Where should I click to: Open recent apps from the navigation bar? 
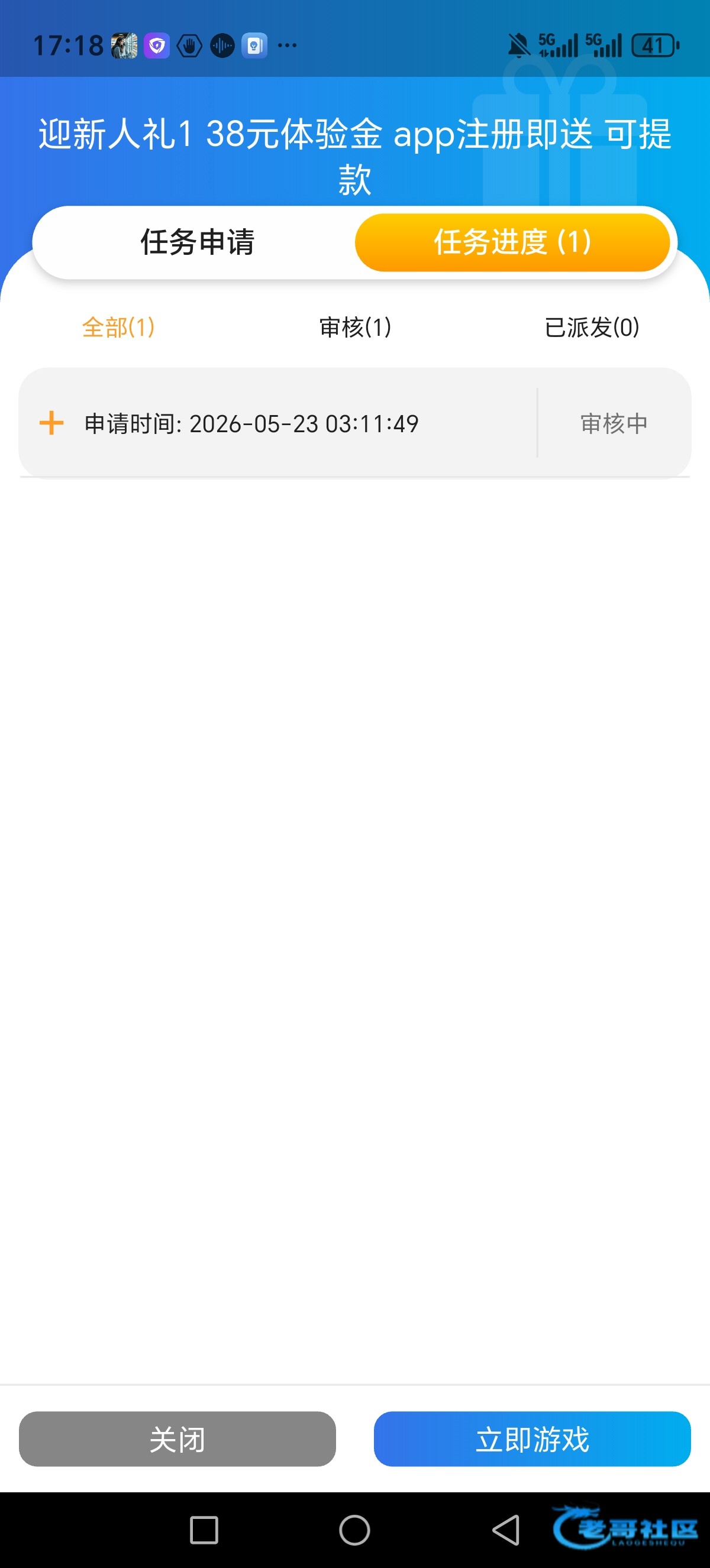click(204, 1530)
